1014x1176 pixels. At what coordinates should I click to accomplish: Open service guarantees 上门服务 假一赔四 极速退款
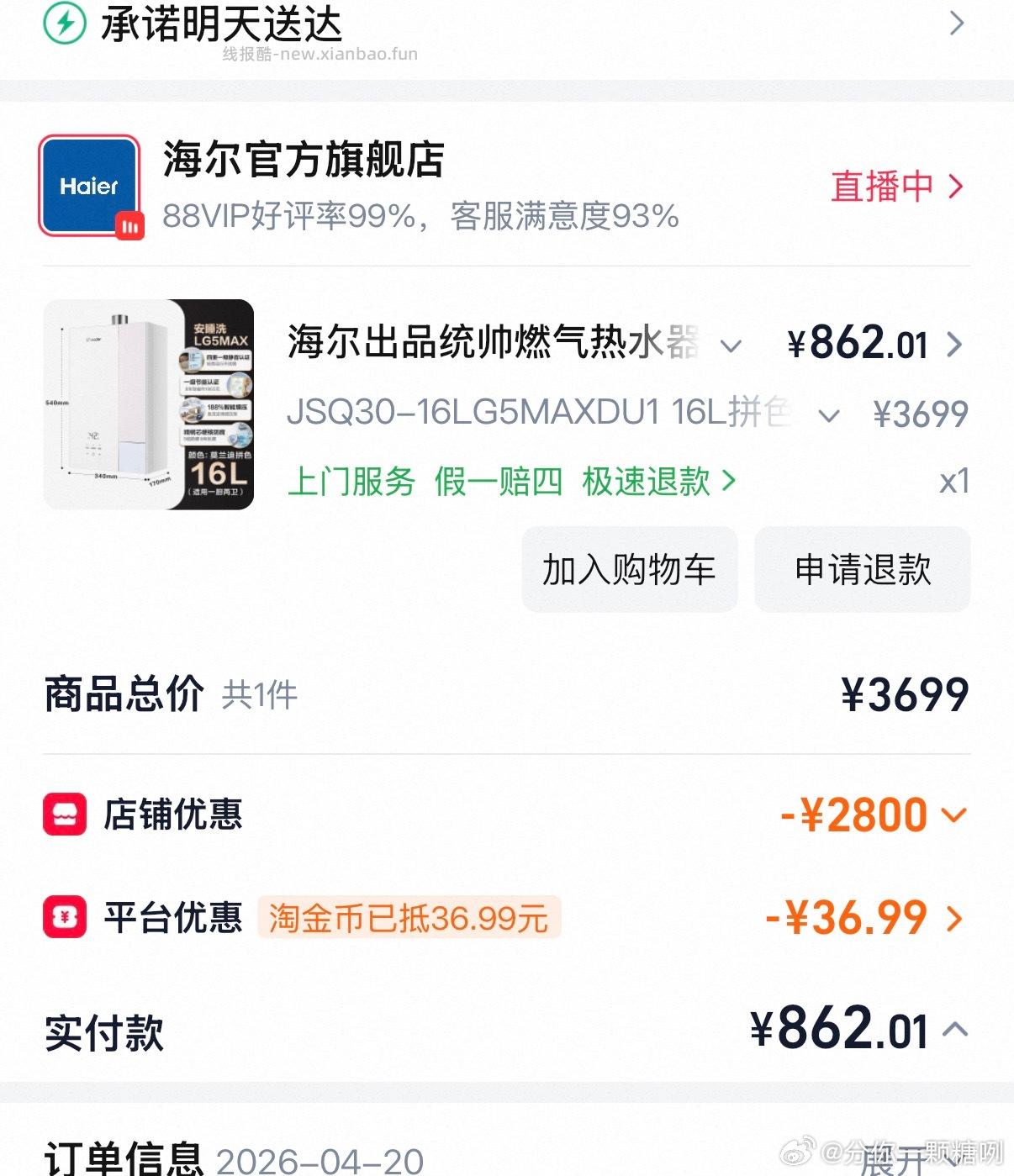[x=511, y=482]
